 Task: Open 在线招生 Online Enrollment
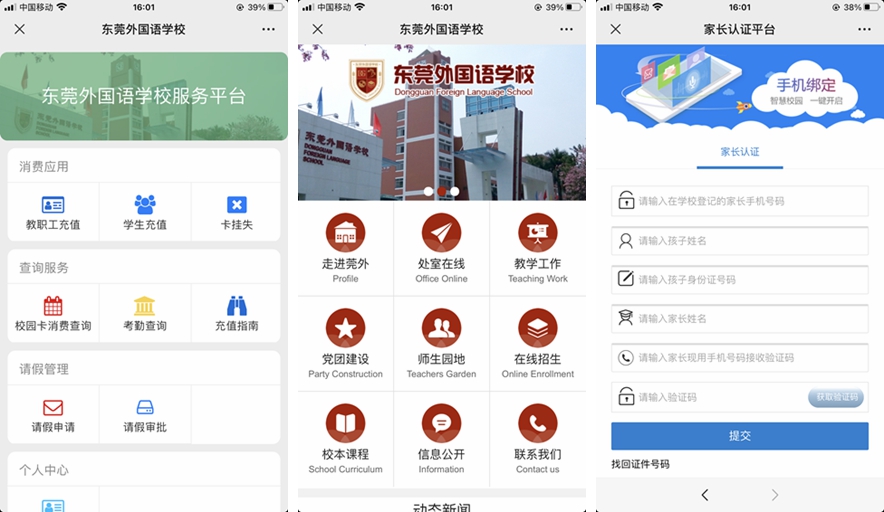[x=537, y=343]
